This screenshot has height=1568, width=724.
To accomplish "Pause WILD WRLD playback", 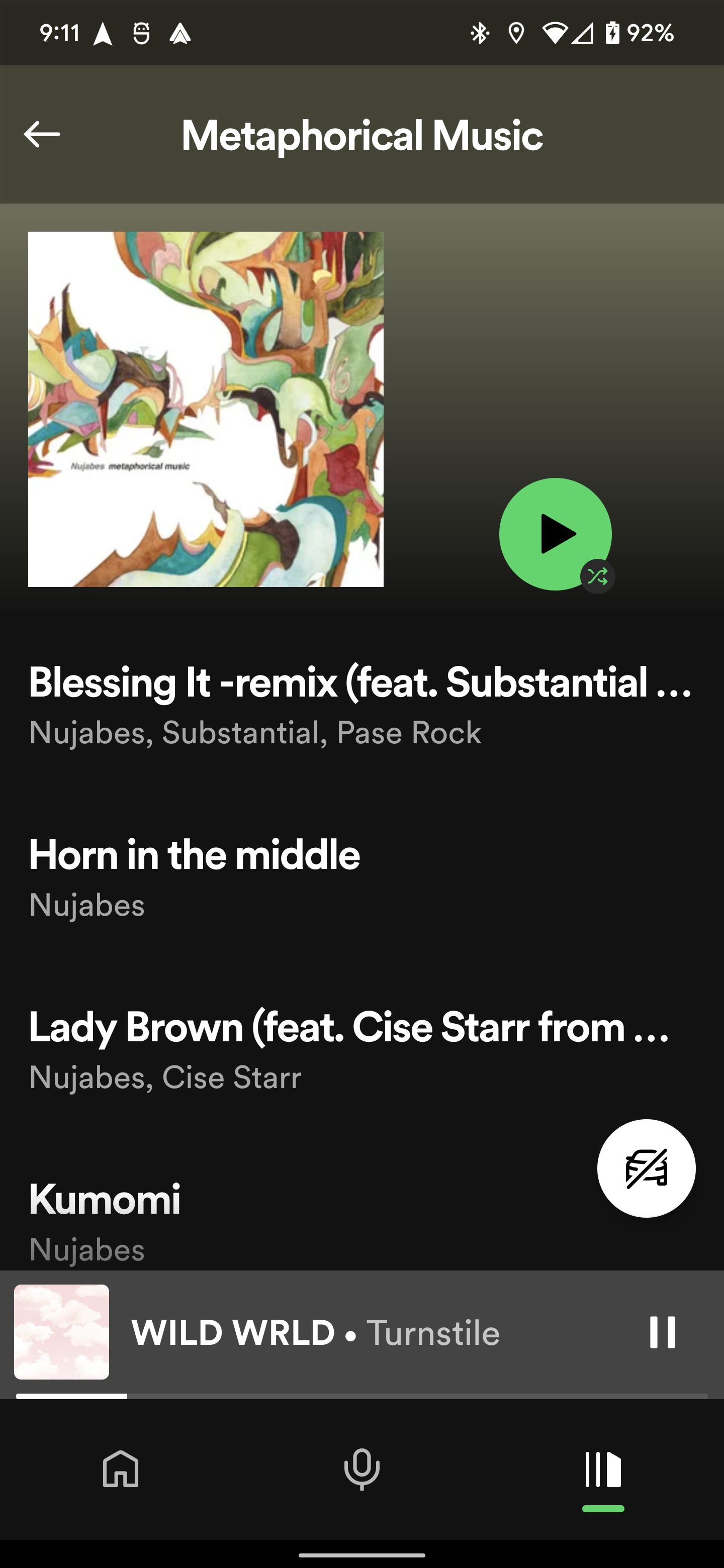I will [x=662, y=1332].
